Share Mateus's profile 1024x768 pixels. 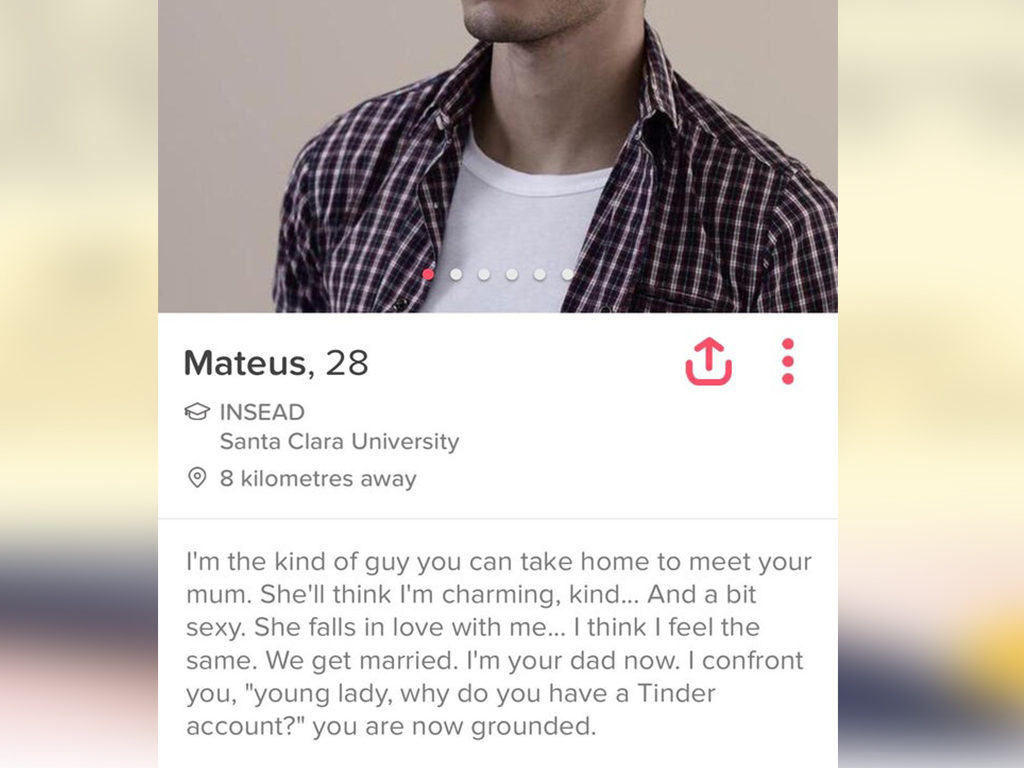708,361
